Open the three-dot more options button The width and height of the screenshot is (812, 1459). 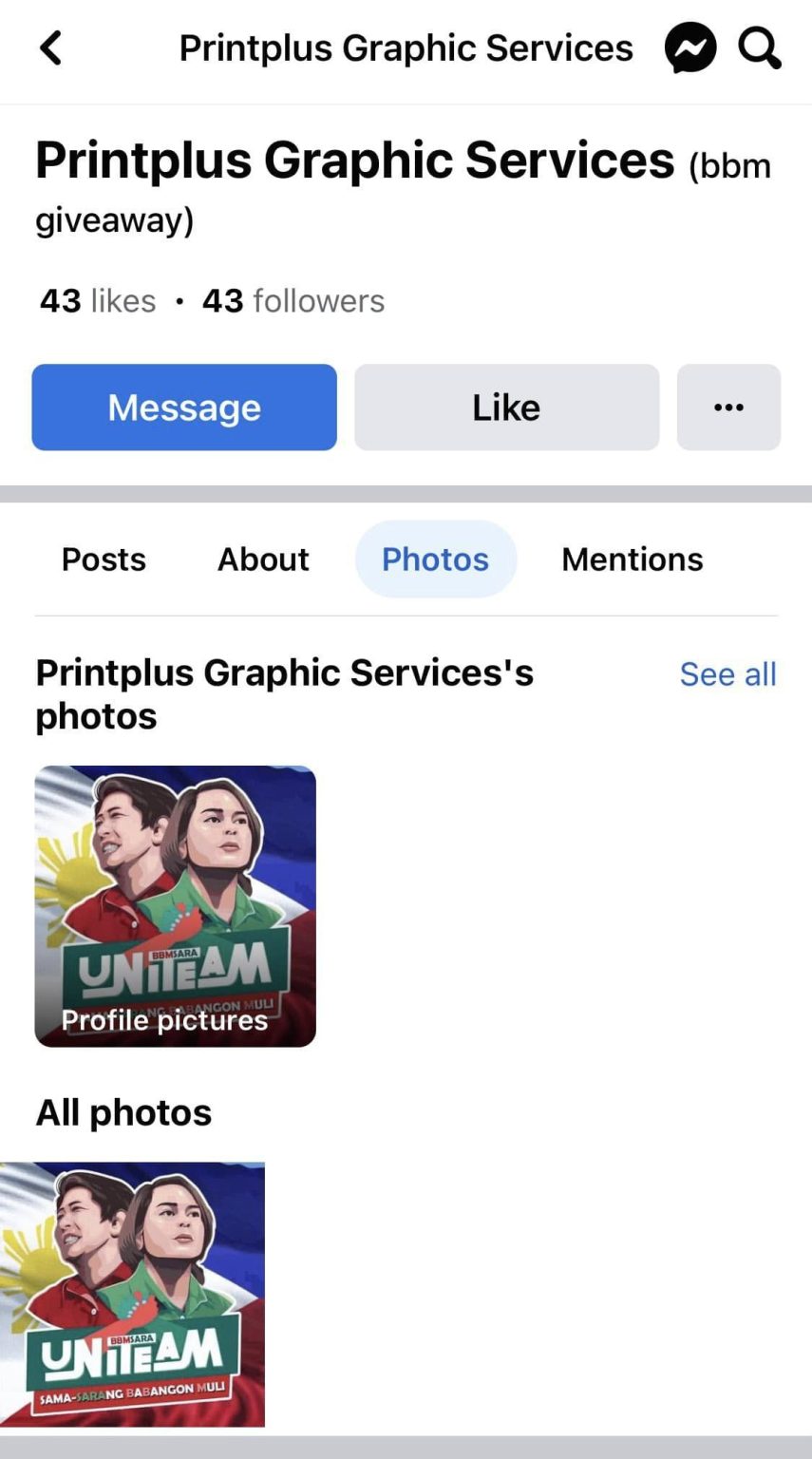point(728,407)
